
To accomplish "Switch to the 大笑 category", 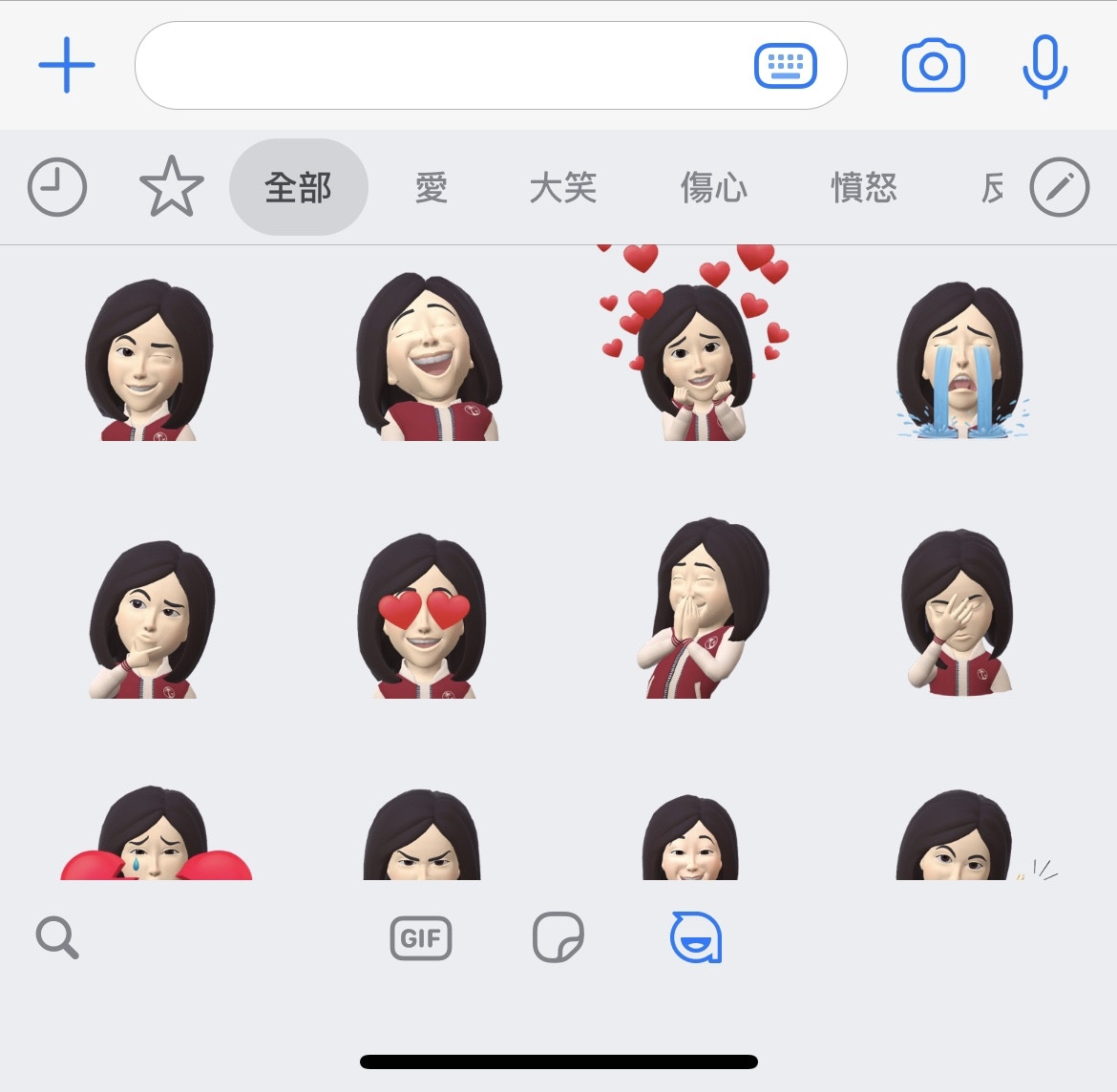I will [562, 187].
